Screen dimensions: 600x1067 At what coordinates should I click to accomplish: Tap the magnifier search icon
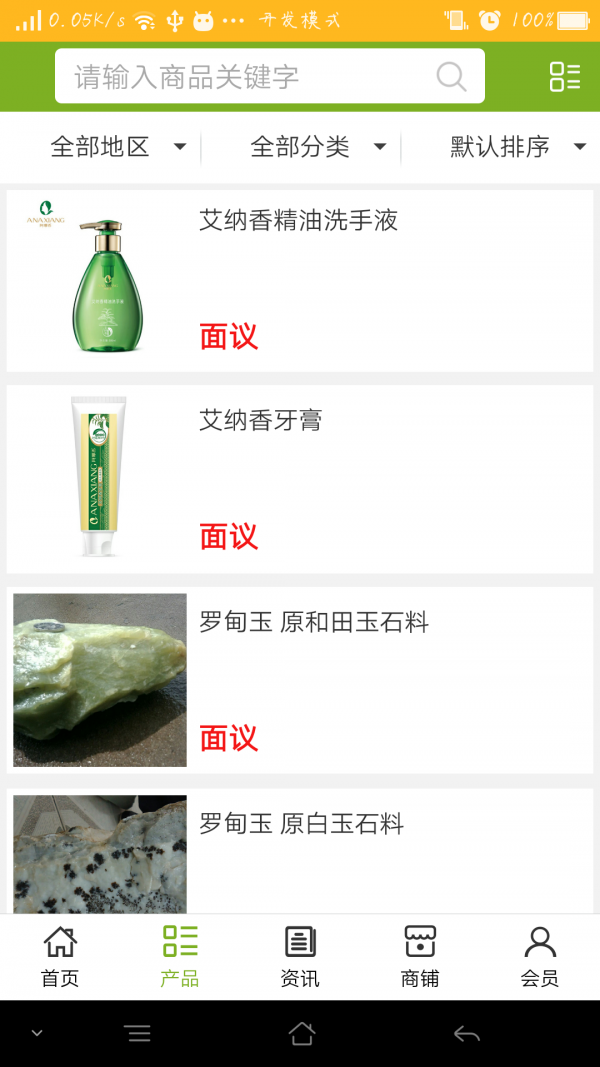(451, 77)
